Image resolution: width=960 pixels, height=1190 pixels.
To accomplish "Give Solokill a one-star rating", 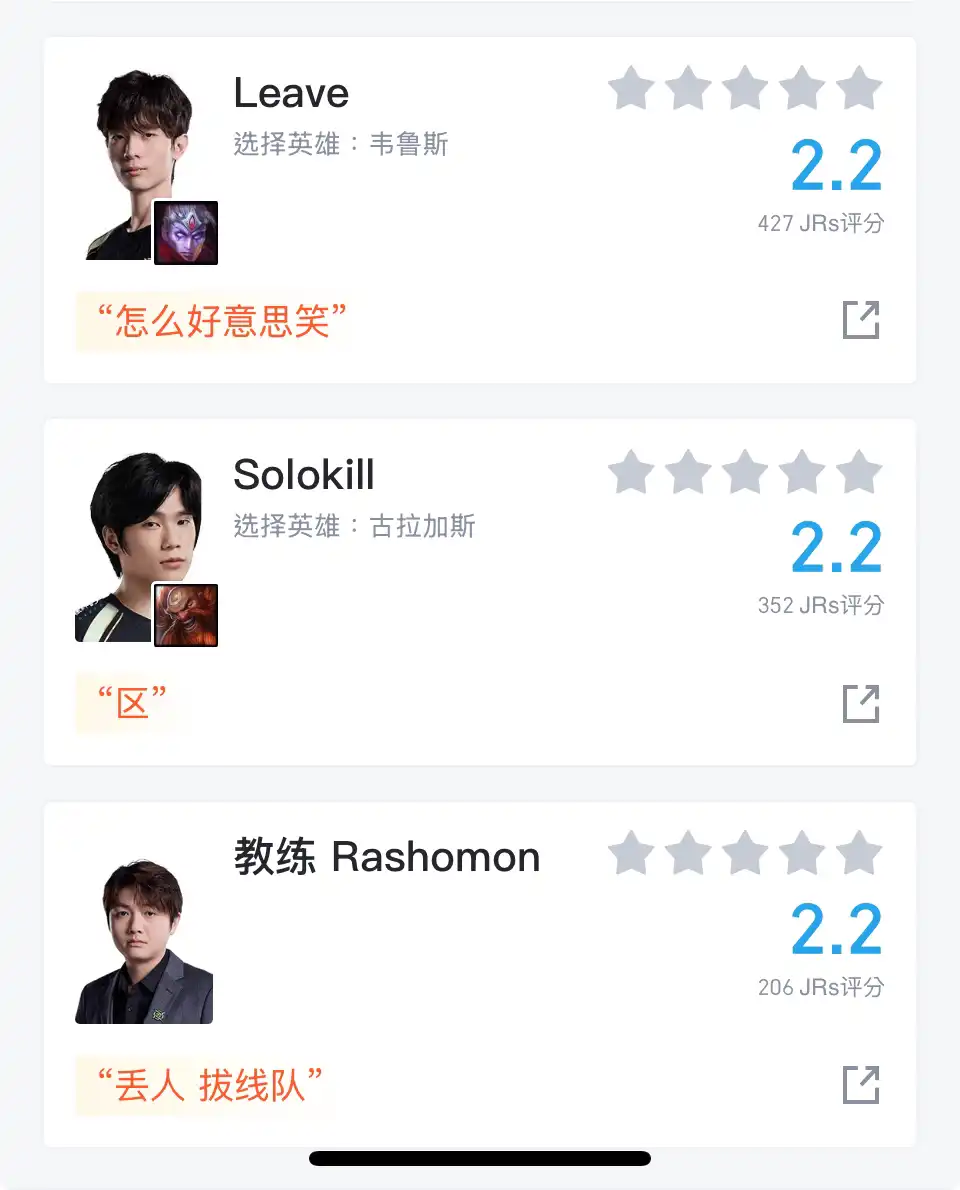I will click(x=631, y=472).
